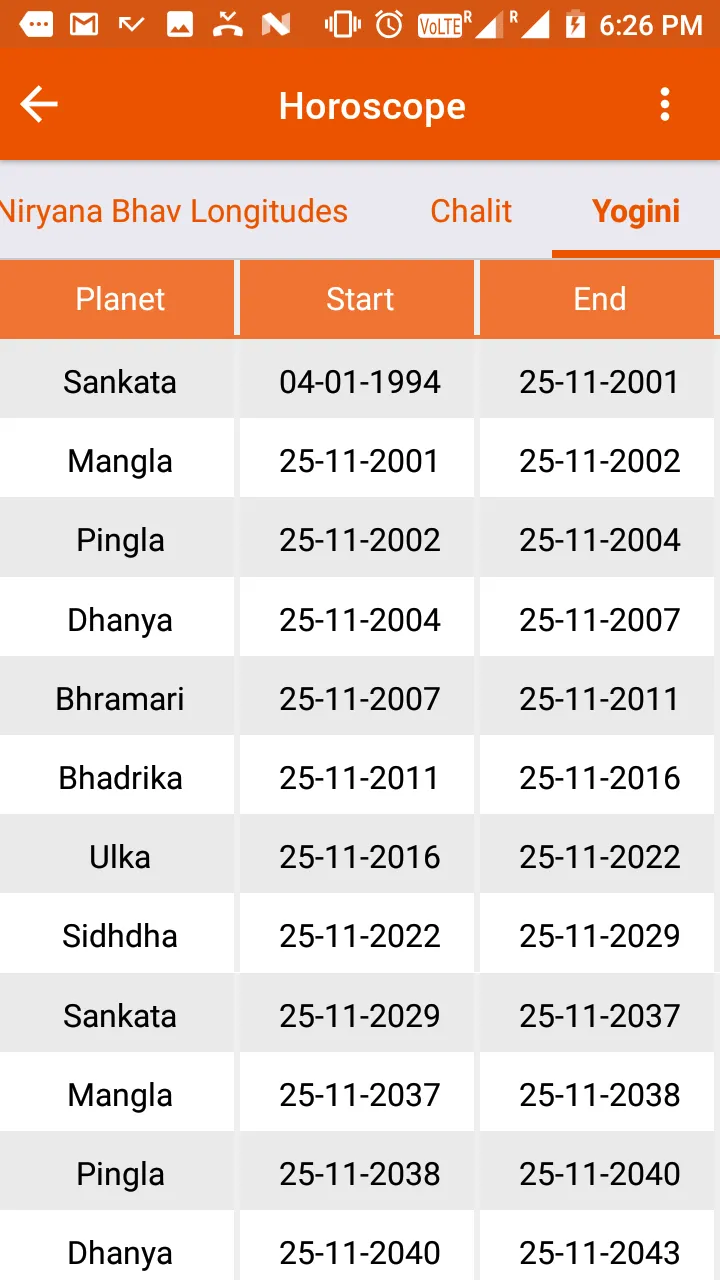Screen dimensions: 720x1280
Task: Tap the Start column header
Action: 359,298
